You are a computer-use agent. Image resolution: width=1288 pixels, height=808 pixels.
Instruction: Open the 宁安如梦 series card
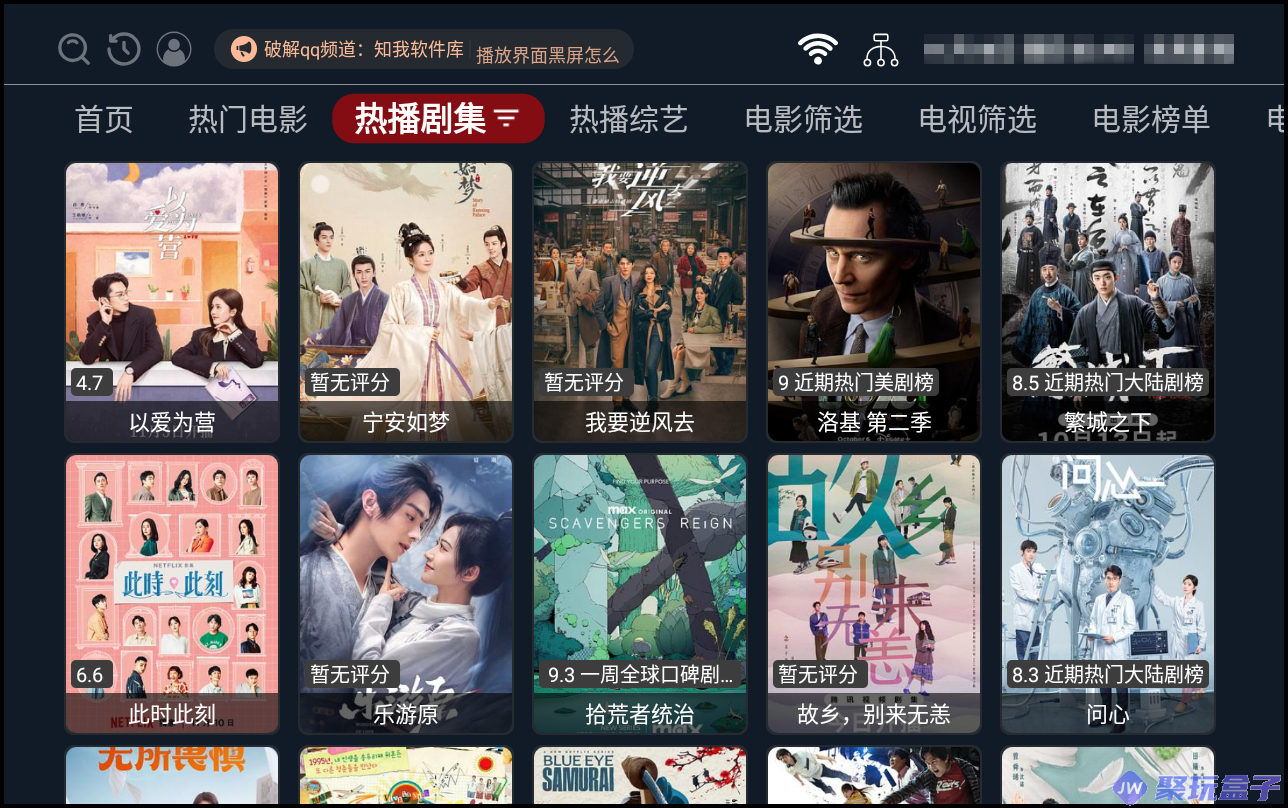click(406, 300)
